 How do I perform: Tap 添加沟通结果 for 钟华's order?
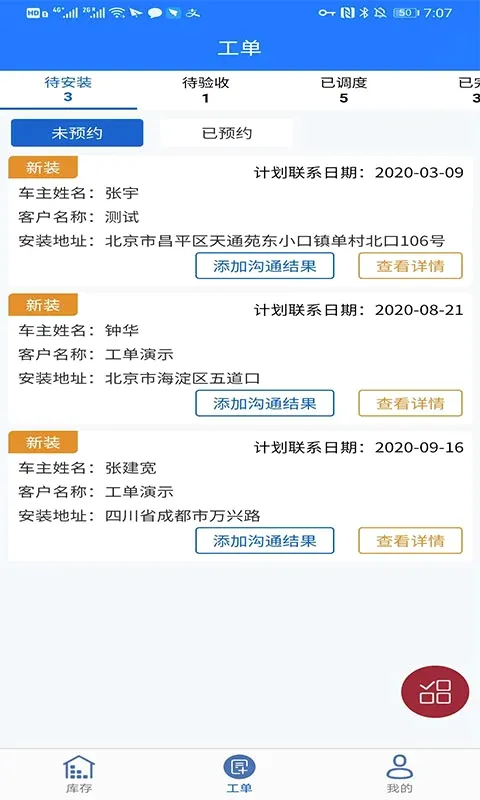[265, 404]
